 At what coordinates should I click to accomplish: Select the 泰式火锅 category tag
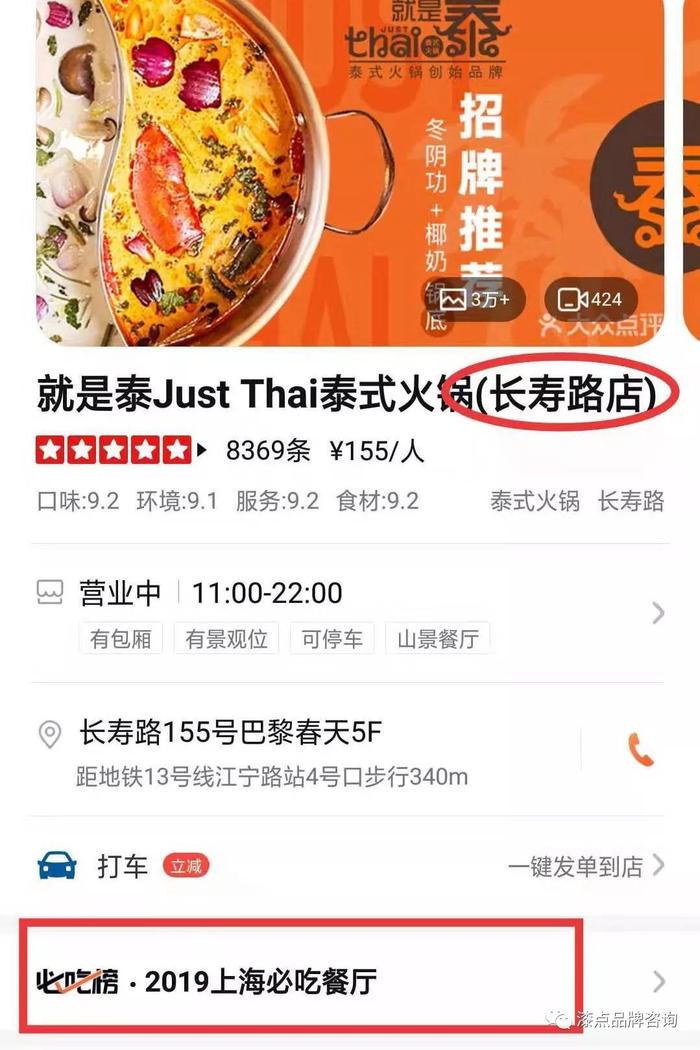534,501
